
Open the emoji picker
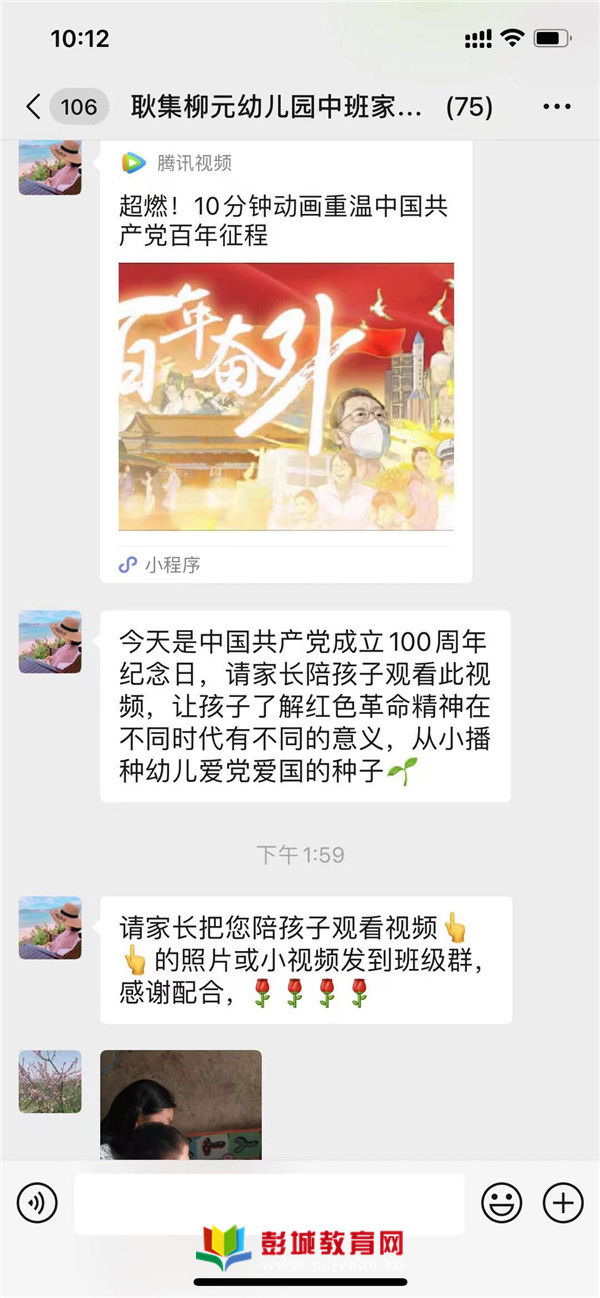pyautogui.click(x=501, y=1202)
